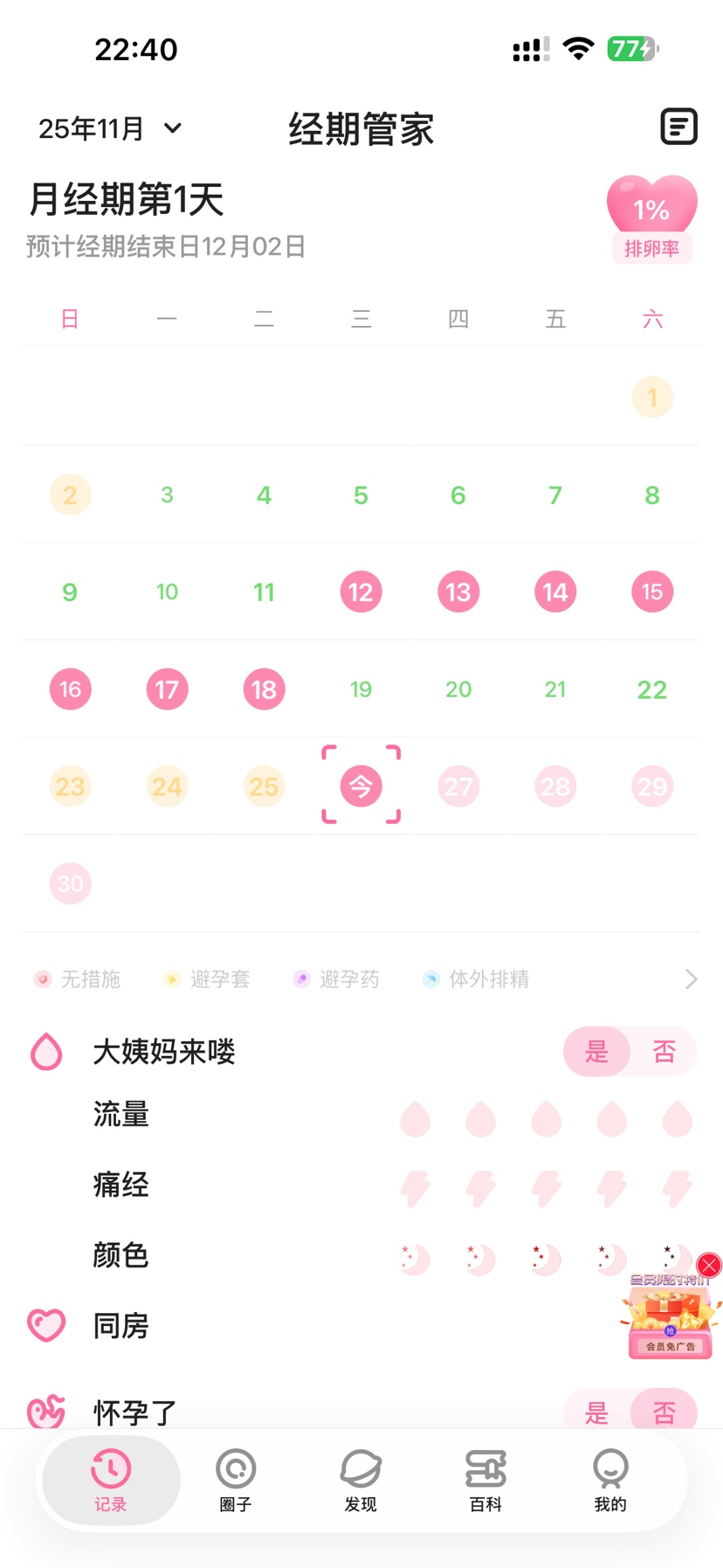
Task: Switch to the 发现 tab
Action: [361, 1481]
